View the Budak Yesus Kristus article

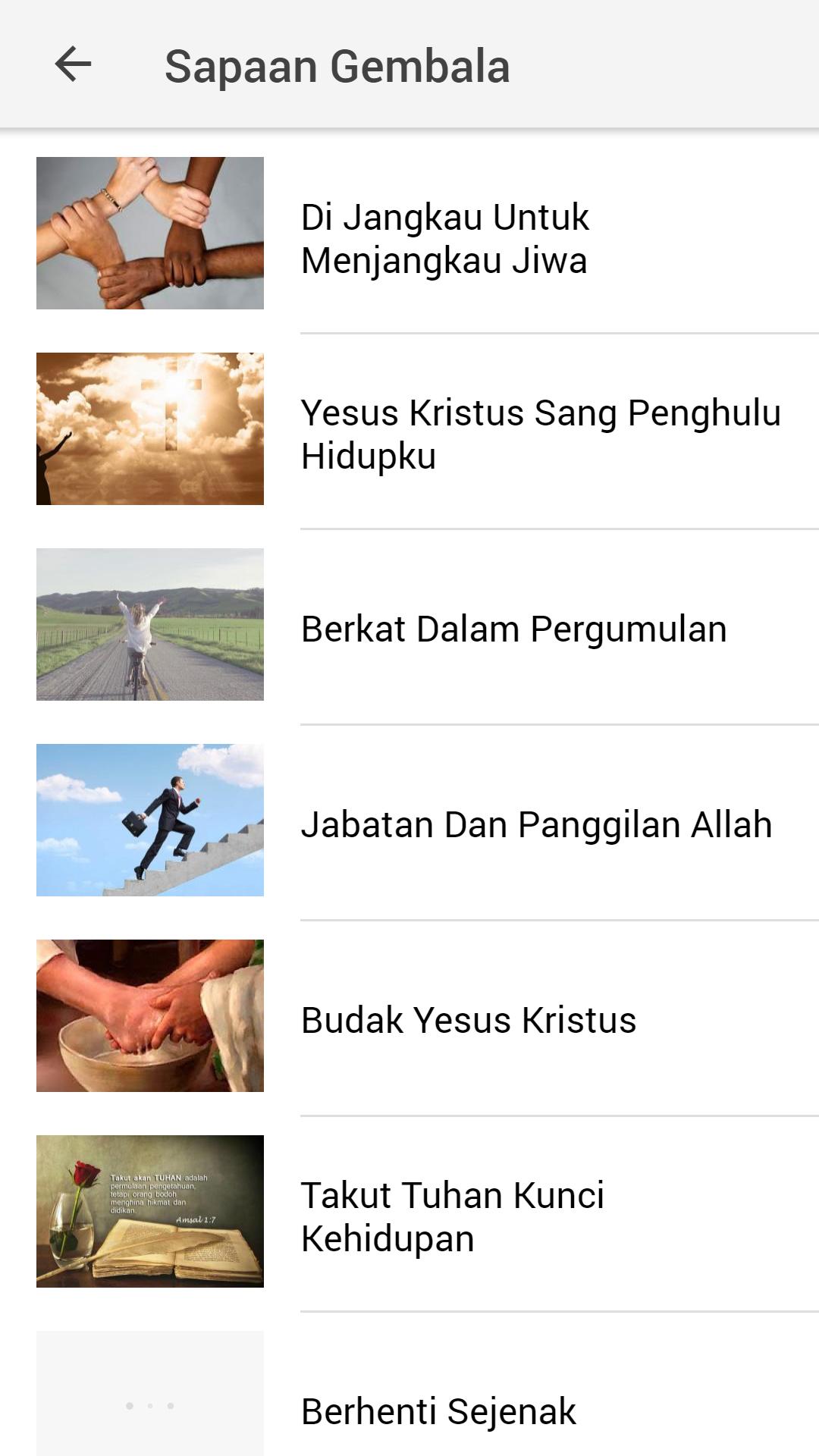[x=409, y=1017]
